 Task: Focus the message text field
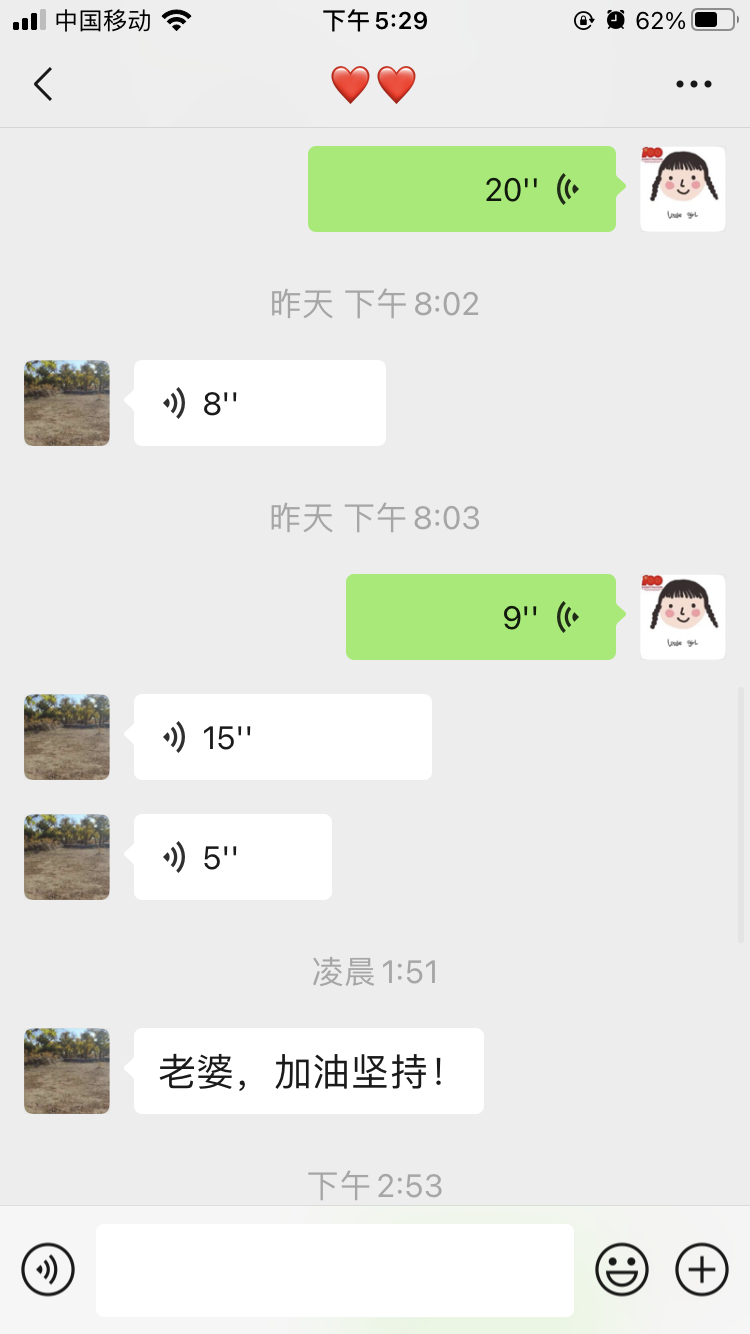tap(335, 1270)
